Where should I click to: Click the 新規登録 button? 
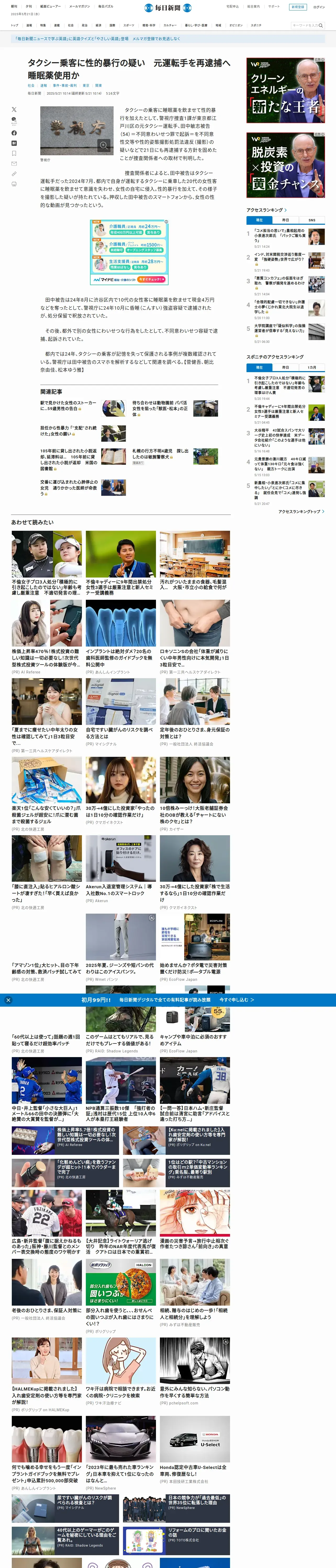(x=298, y=7)
